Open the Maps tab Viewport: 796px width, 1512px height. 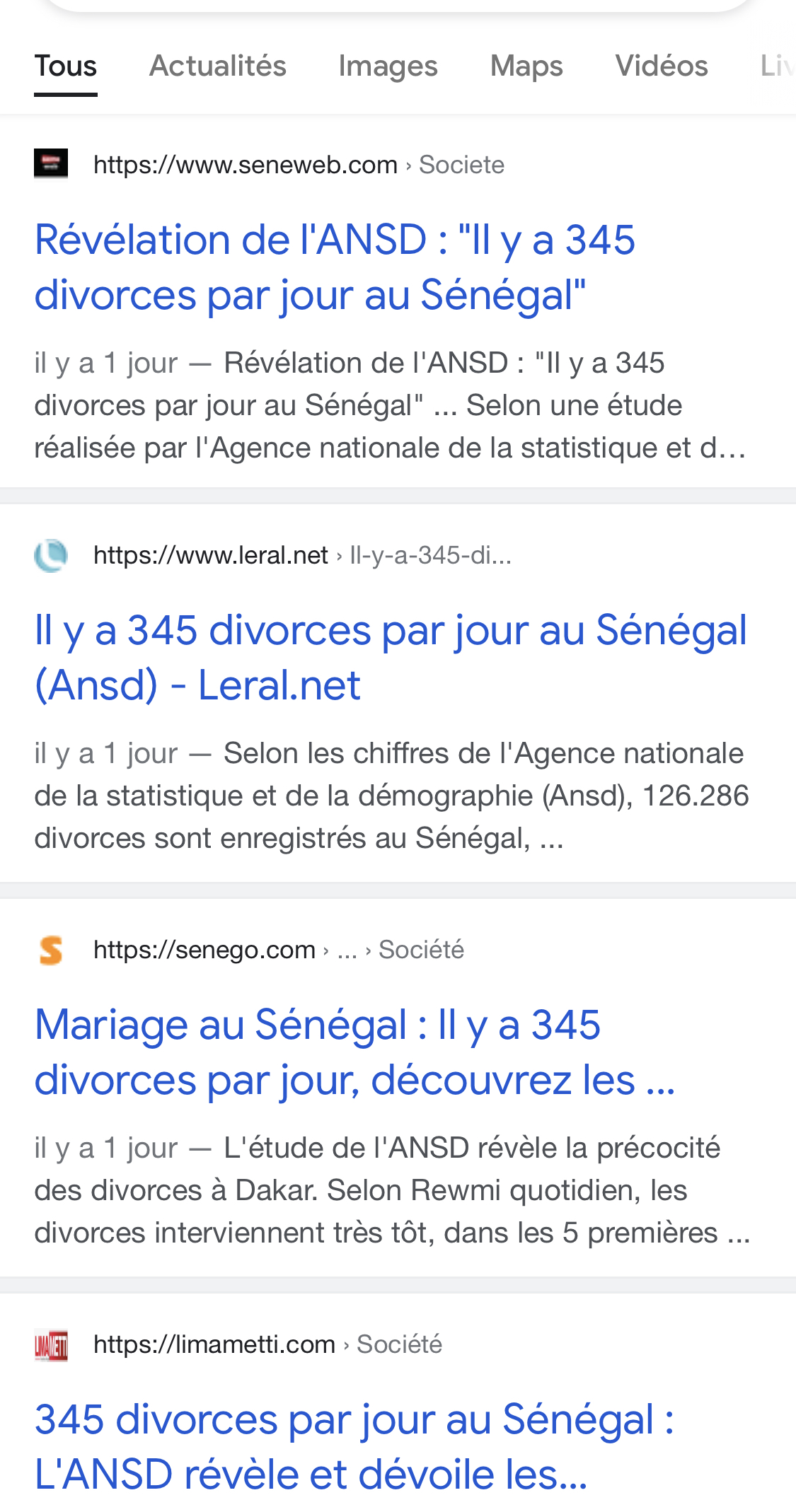tap(526, 66)
